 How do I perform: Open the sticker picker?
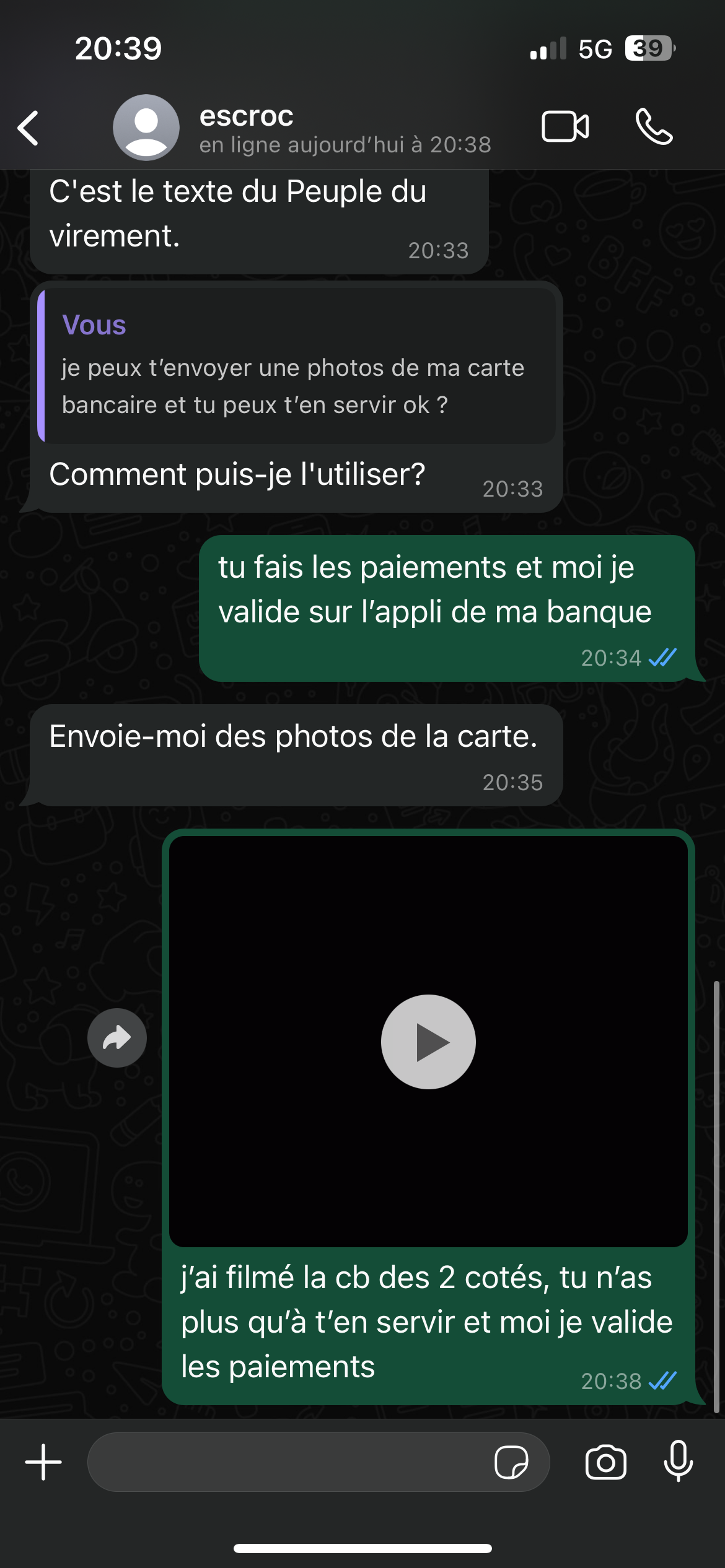pos(511,1462)
